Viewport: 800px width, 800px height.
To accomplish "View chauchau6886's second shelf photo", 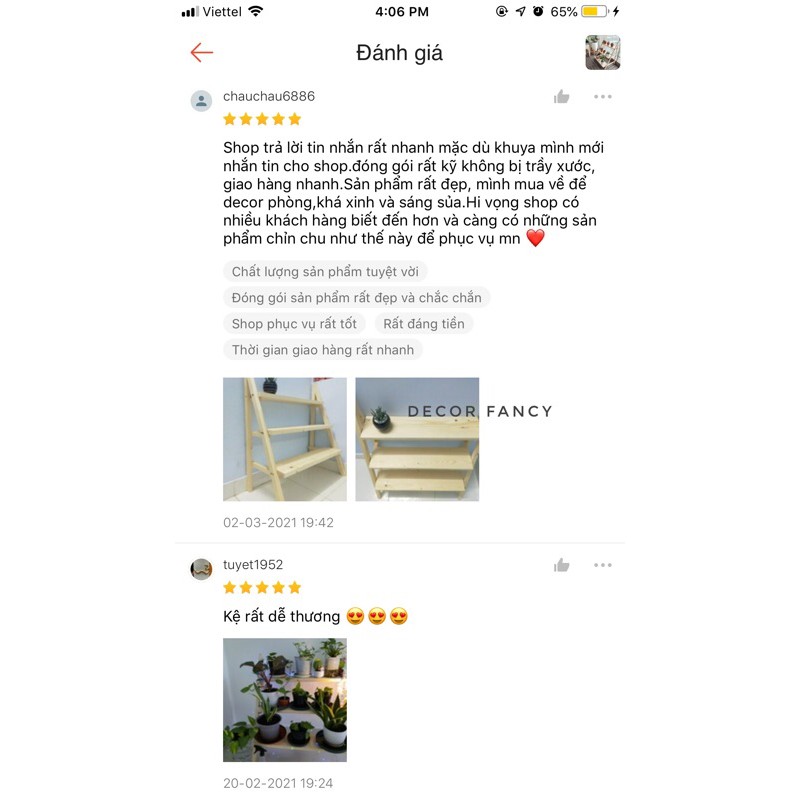I will point(417,439).
